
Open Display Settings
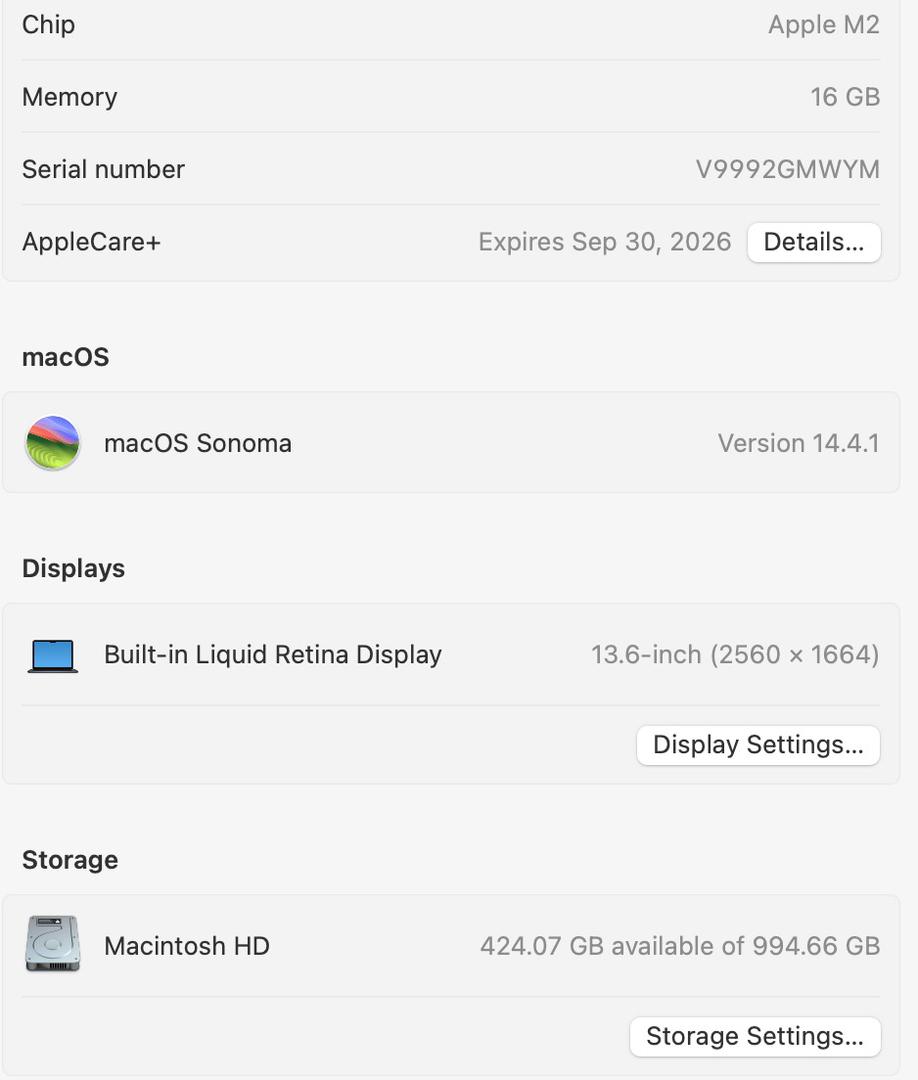coord(758,745)
